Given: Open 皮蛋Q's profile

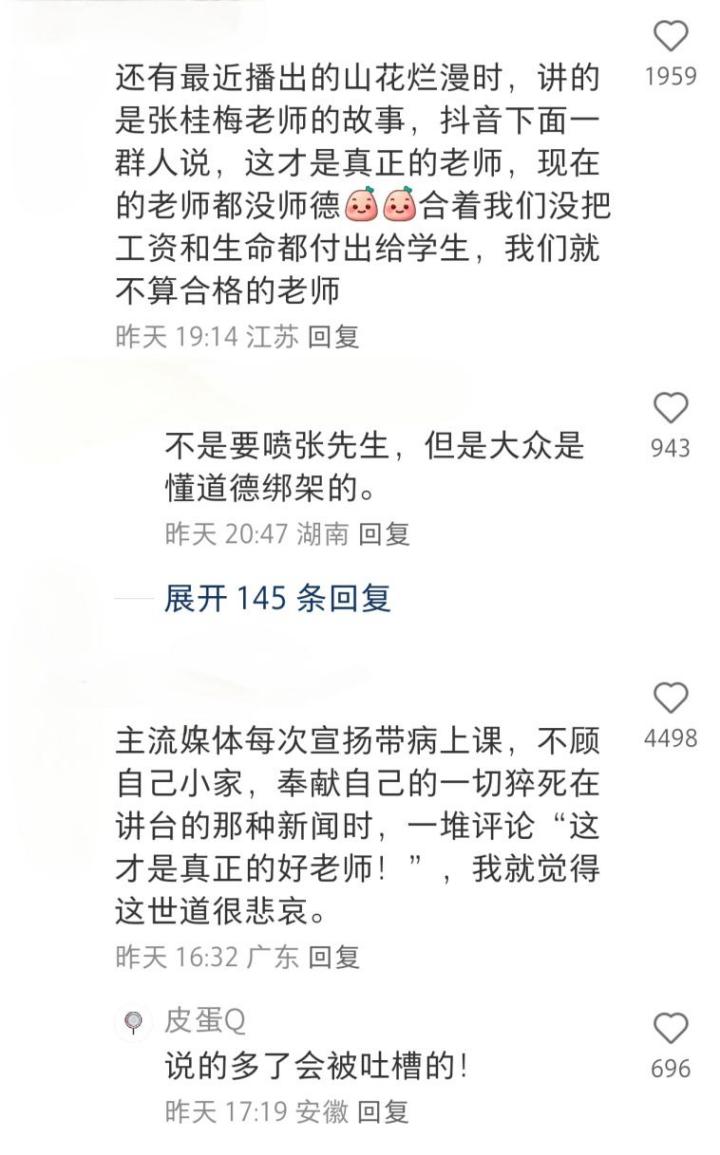Looking at the screenshot, I should (133, 1022).
